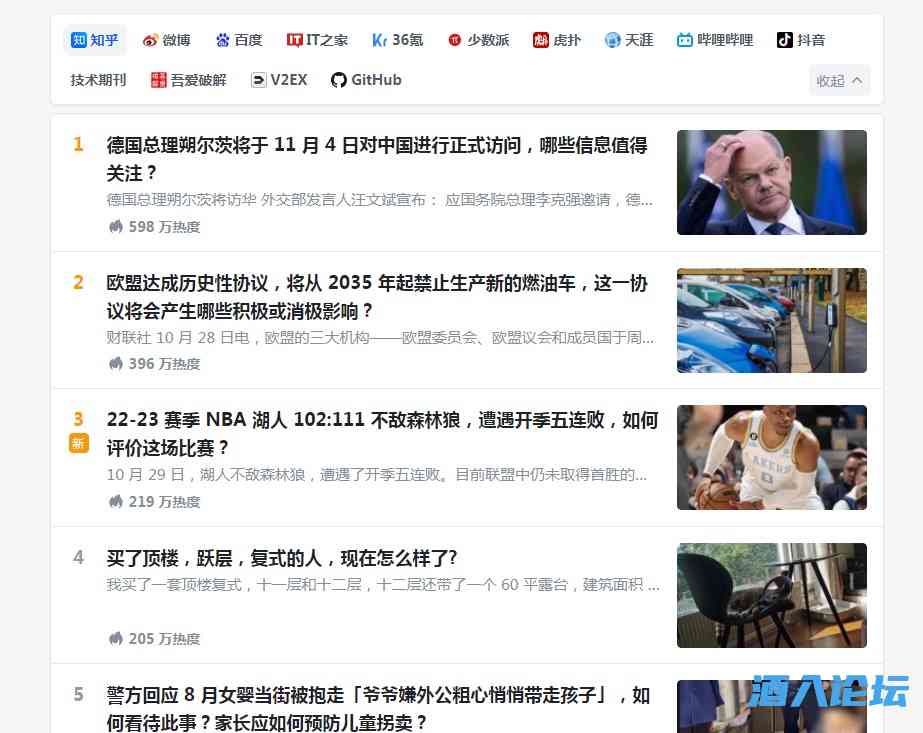Select the 虎扑 tab
The width and height of the screenshot is (923, 733).
(x=557, y=40)
